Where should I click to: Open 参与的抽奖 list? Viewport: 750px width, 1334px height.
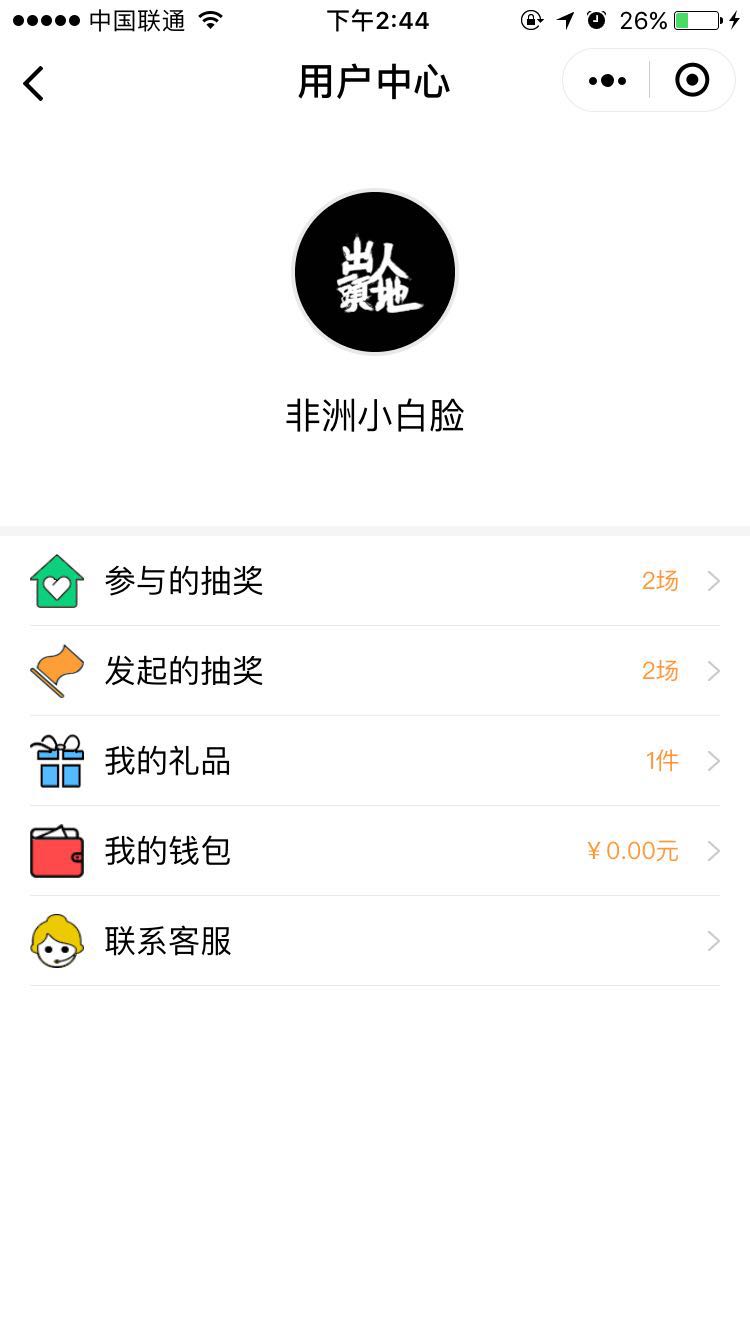(x=375, y=581)
